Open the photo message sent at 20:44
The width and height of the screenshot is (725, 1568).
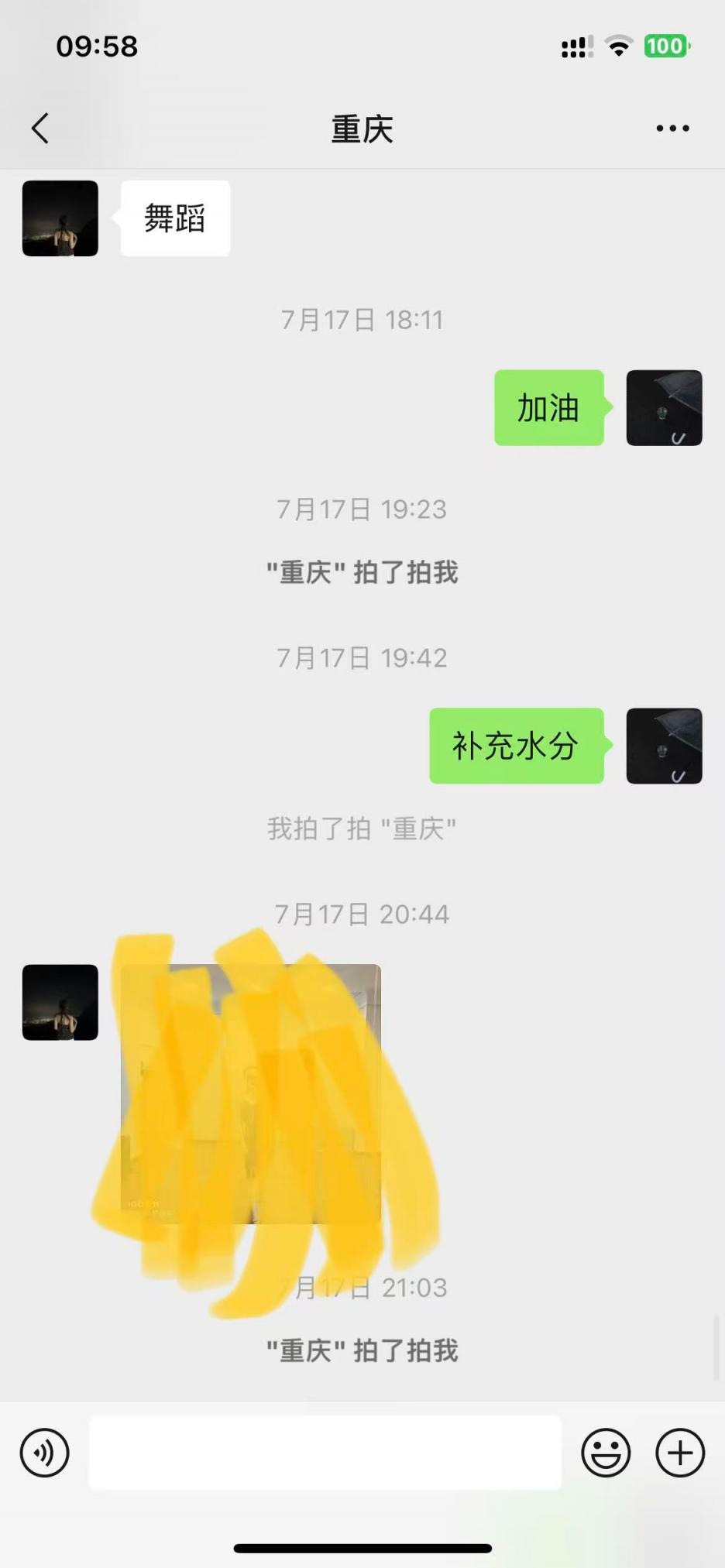251,1093
